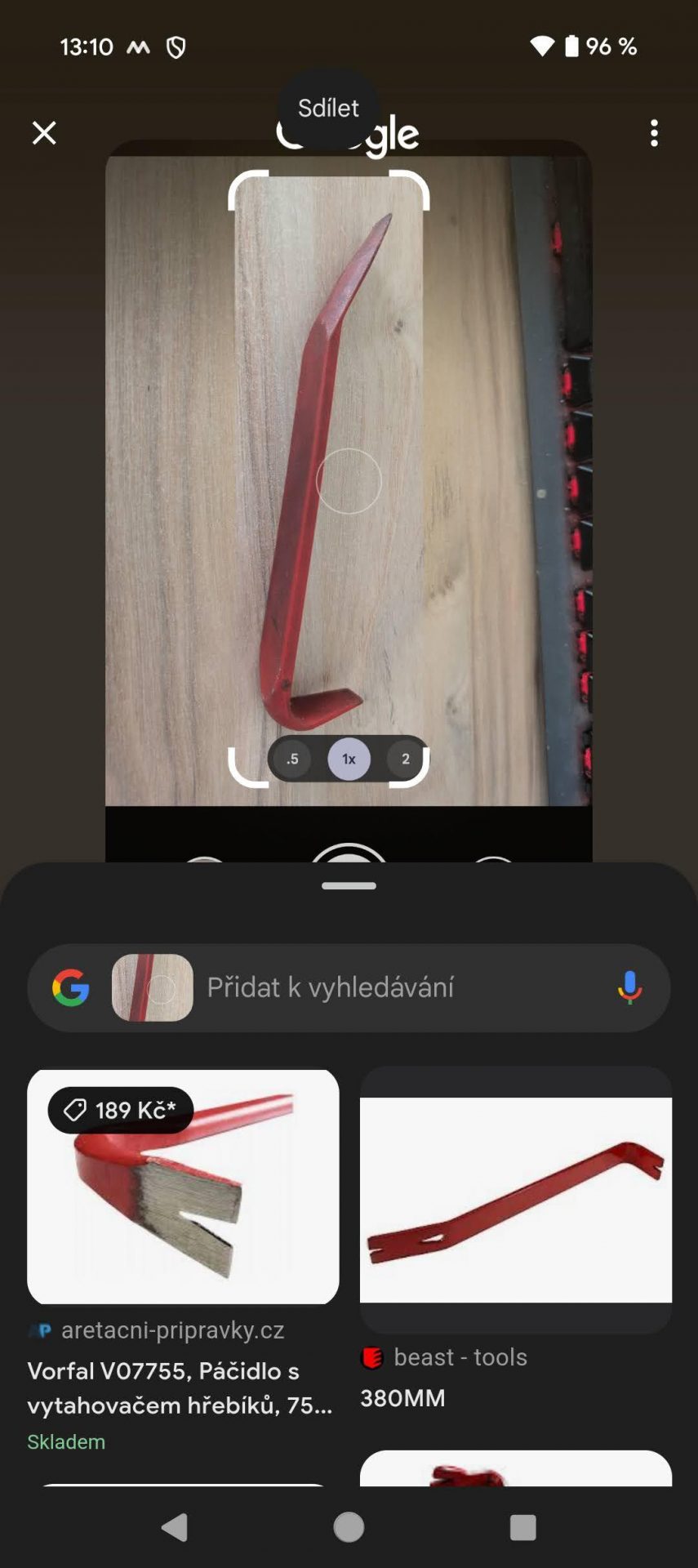Start voice input with the microphone

[x=629, y=987]
